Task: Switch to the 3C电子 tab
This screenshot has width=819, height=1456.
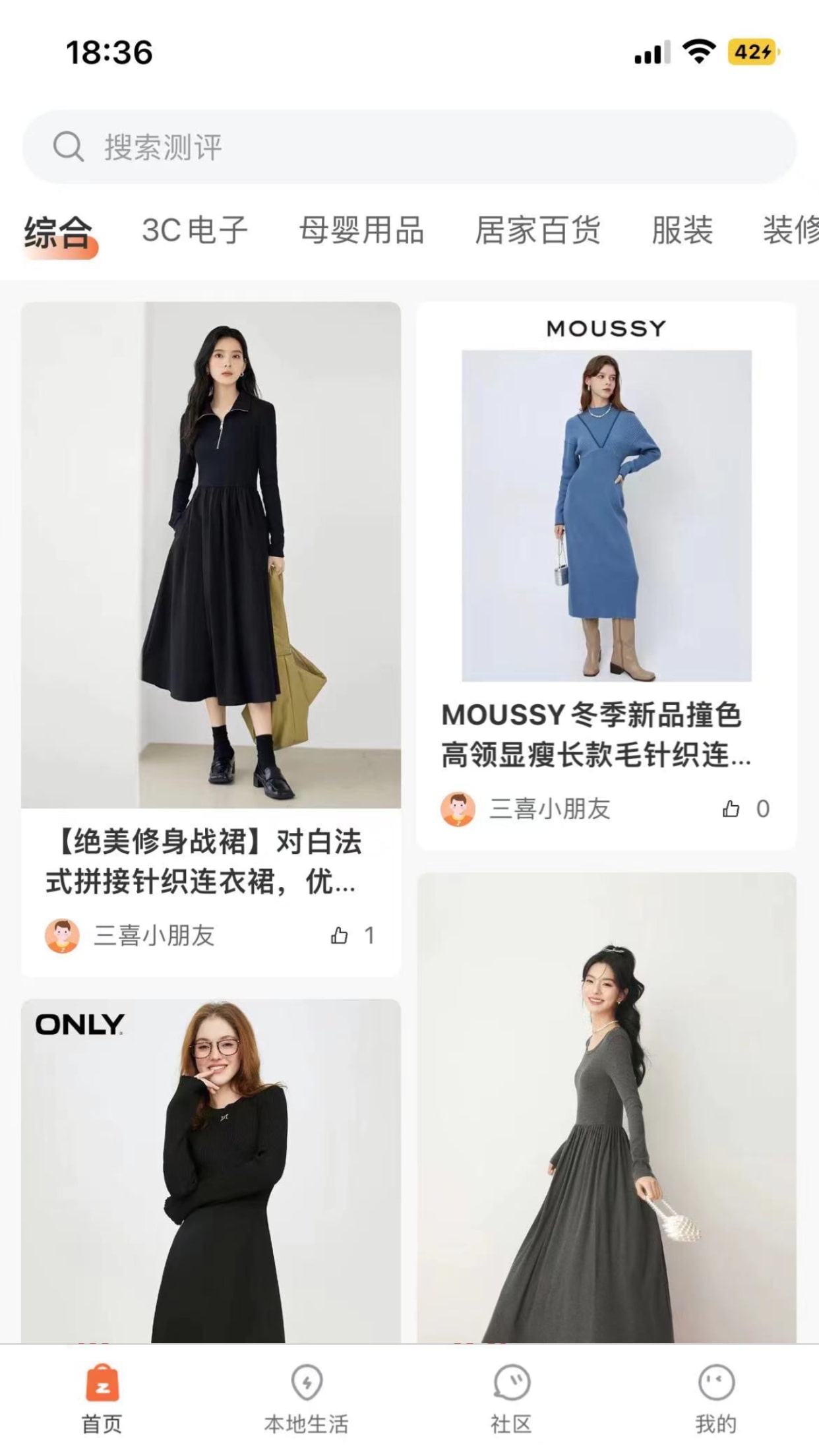Action: (x=195, y=231)
